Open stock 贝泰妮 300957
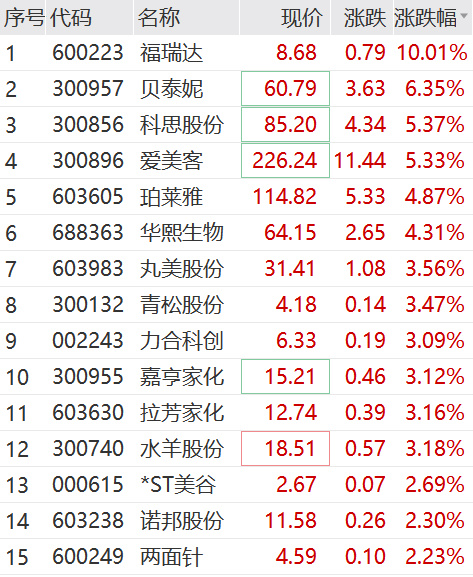Screen dimensions: 473x577 tap(236, 89)
